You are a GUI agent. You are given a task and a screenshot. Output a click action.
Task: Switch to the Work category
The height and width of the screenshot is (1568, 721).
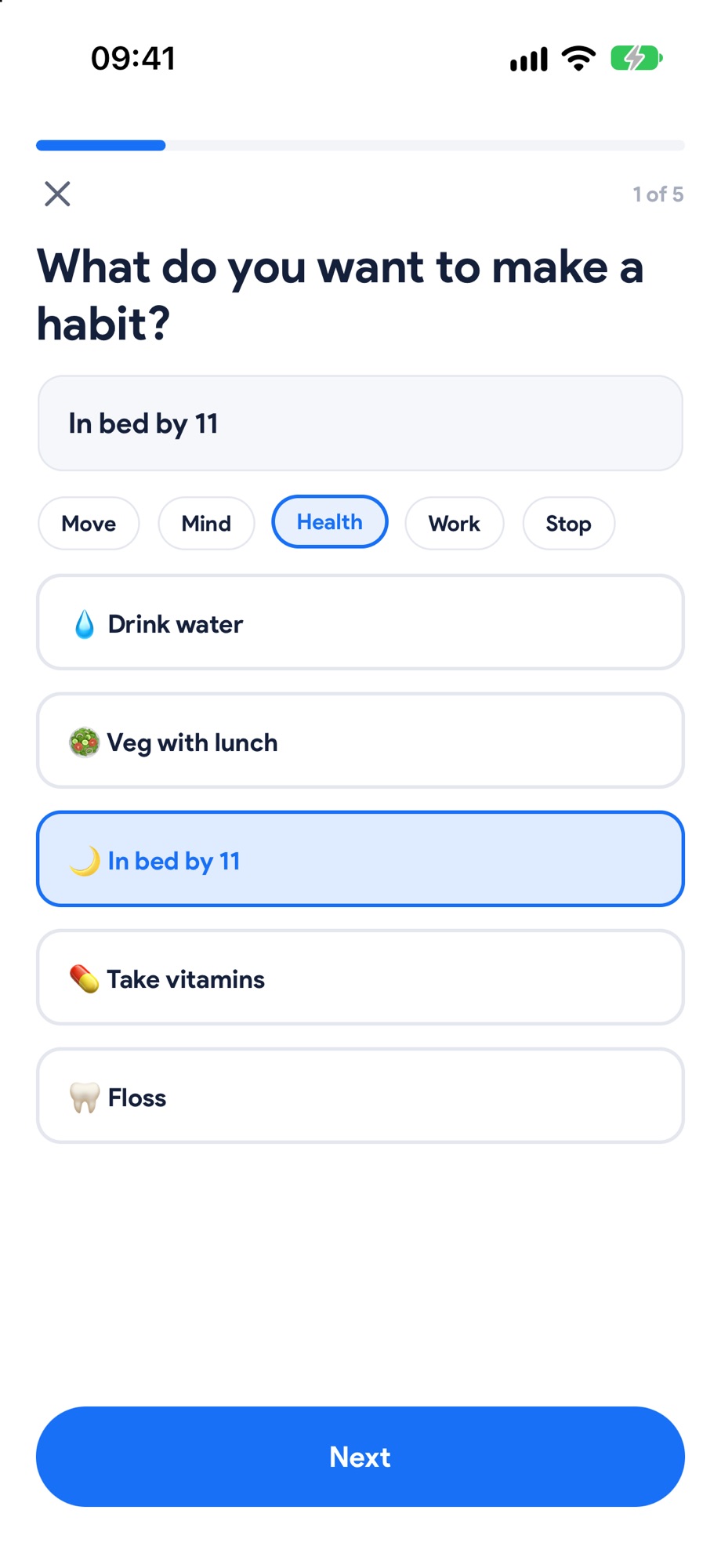(x=455, y=523)
